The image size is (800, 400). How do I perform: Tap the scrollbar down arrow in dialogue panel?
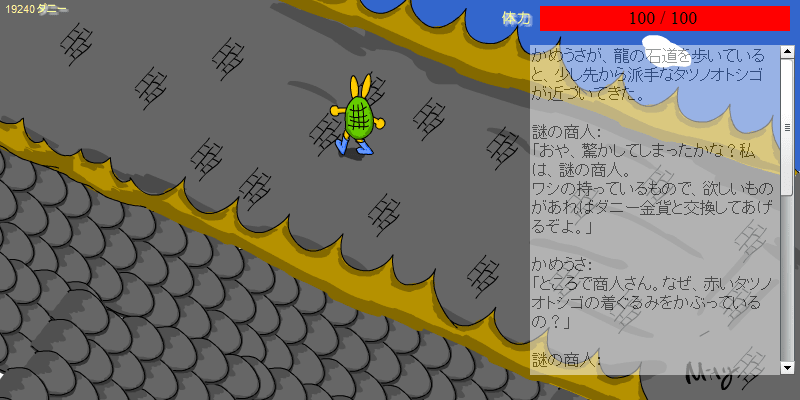(787, 368)
